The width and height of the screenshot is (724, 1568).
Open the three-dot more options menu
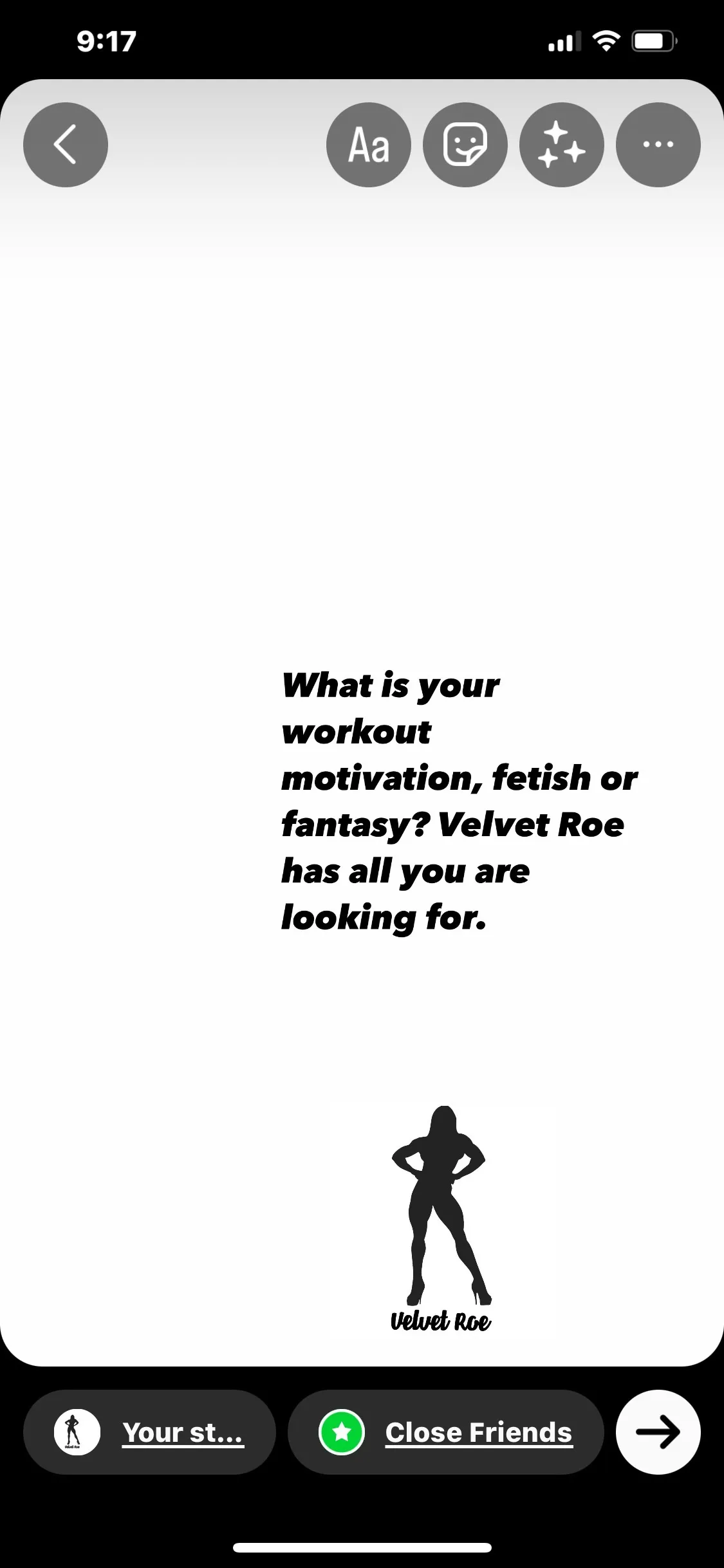(658, 145)
